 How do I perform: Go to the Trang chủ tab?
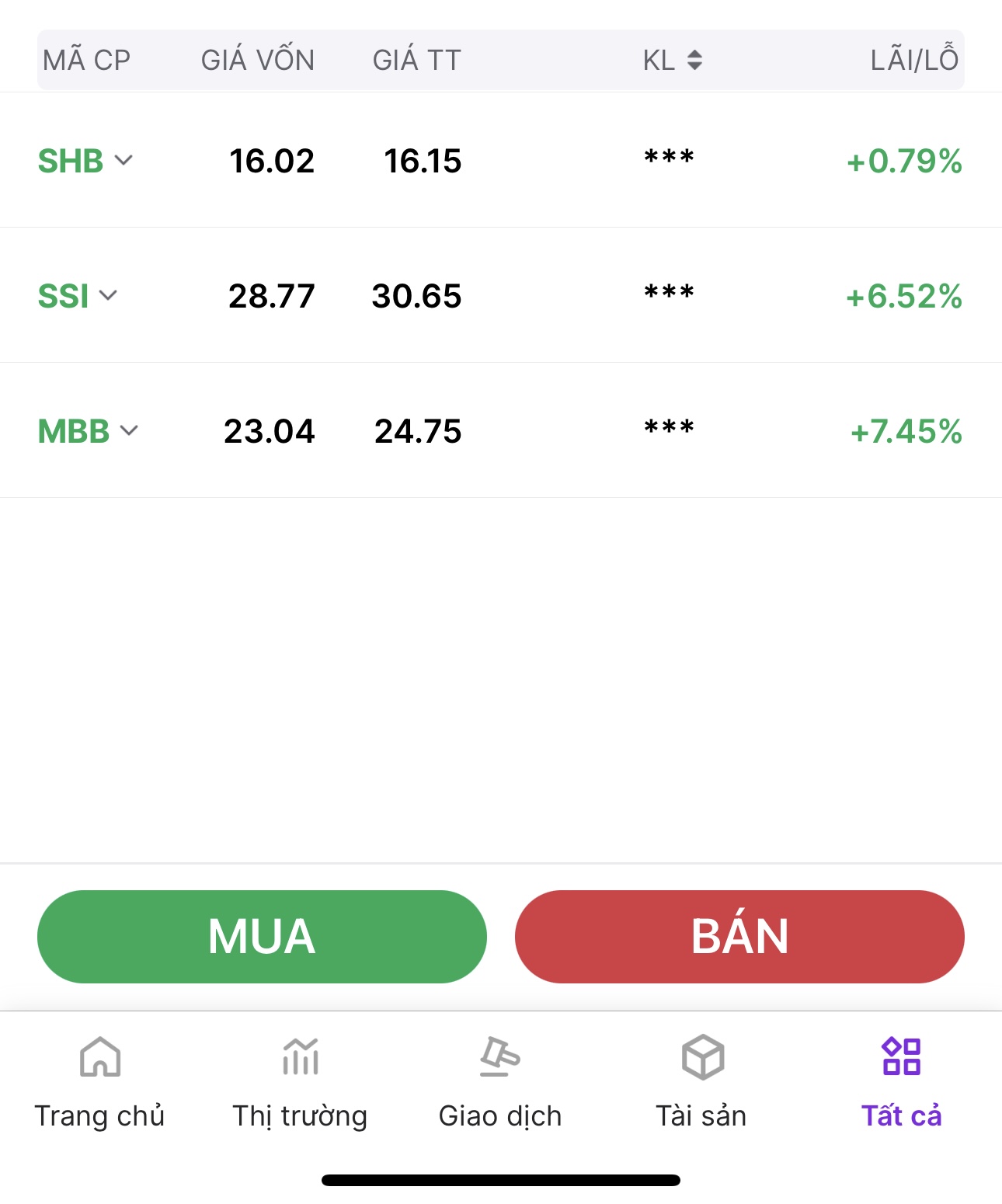click(100, 1080)
